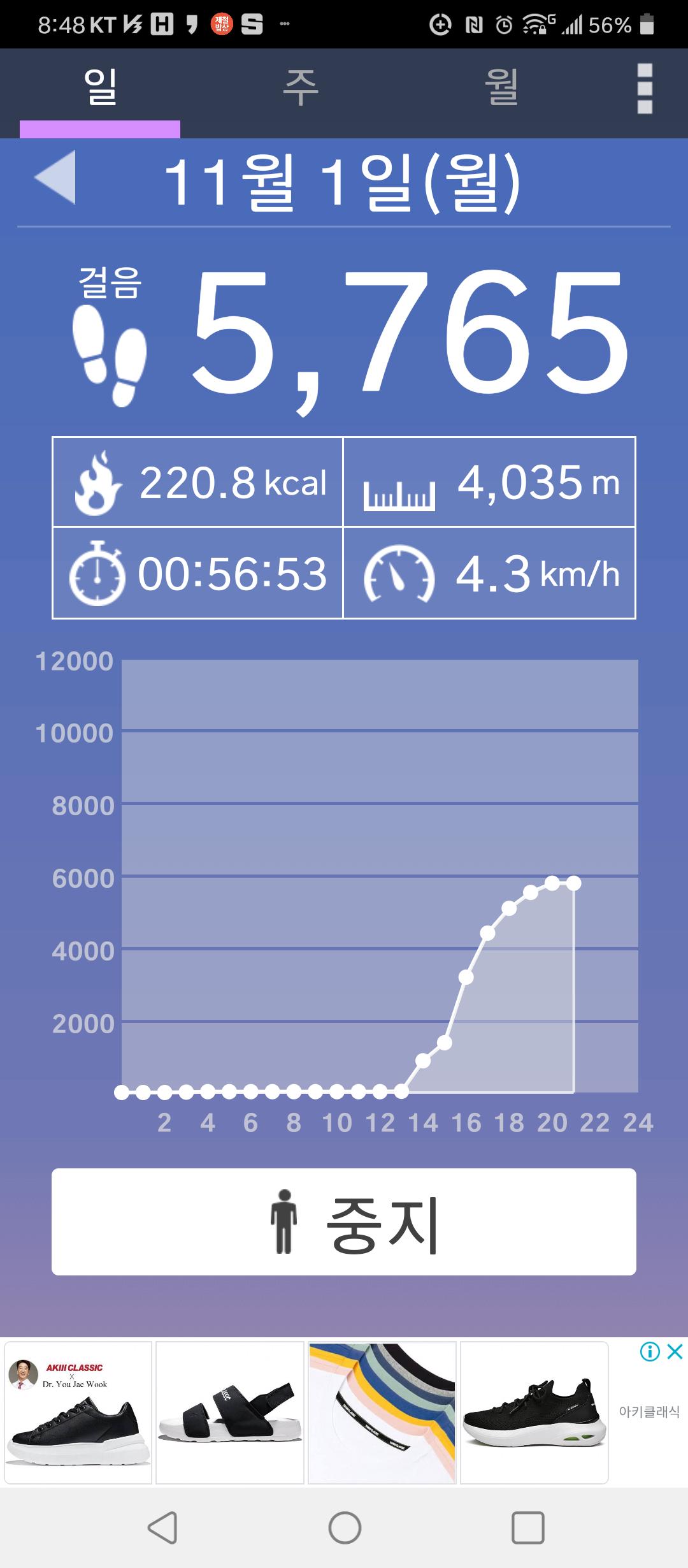
Task: Open the black knit running shoe ad
Action: 534,1412
